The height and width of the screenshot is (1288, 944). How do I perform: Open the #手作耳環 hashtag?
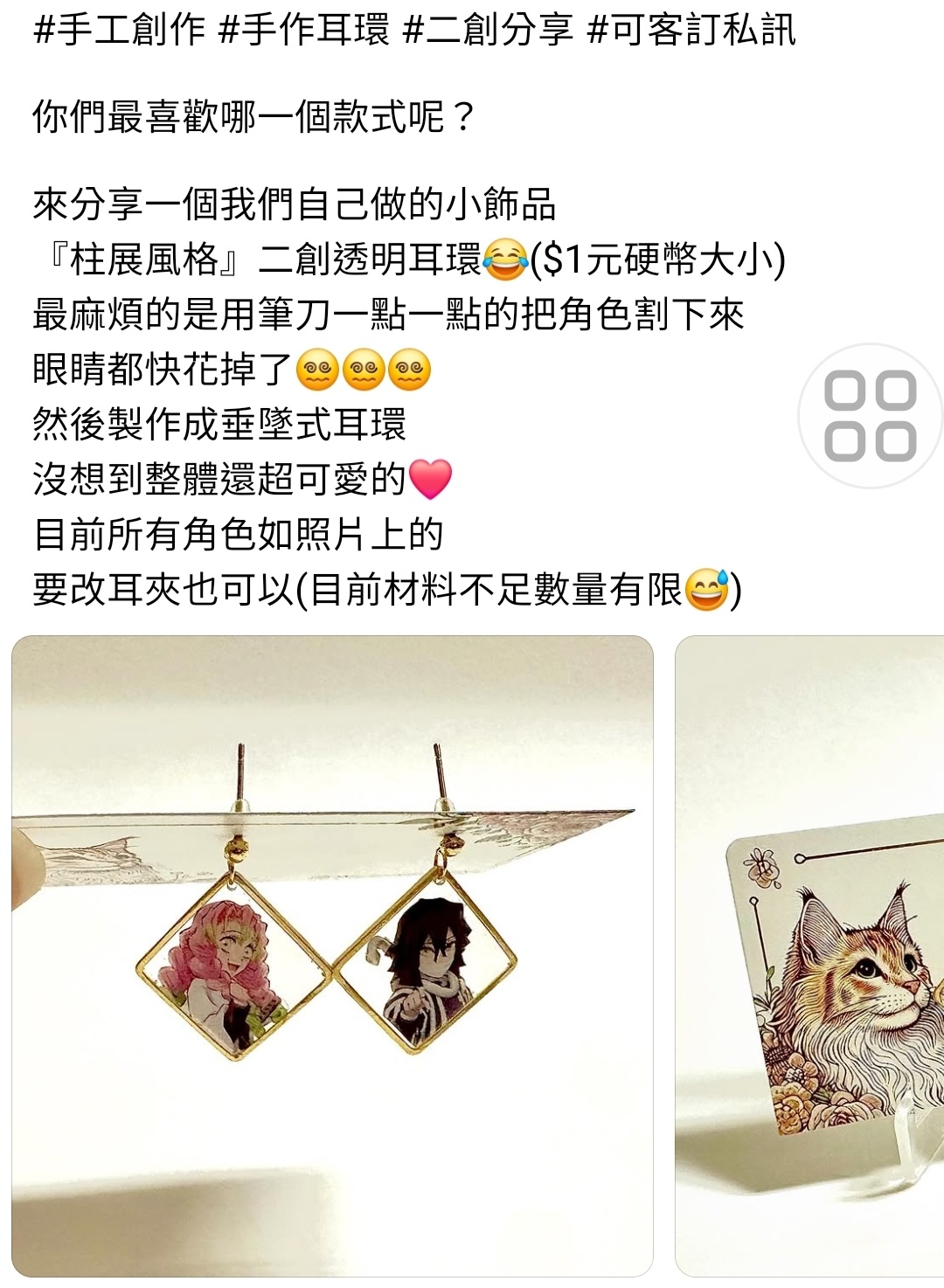point(303,30)
